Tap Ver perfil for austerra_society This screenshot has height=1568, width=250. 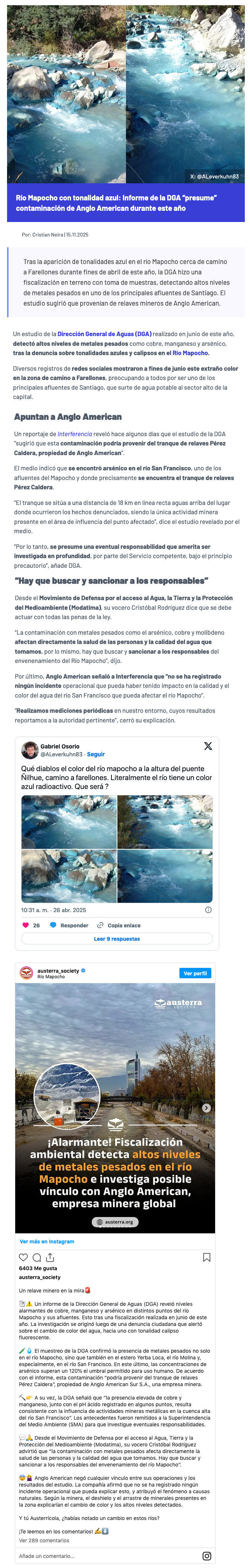click(x=195, y=973)
